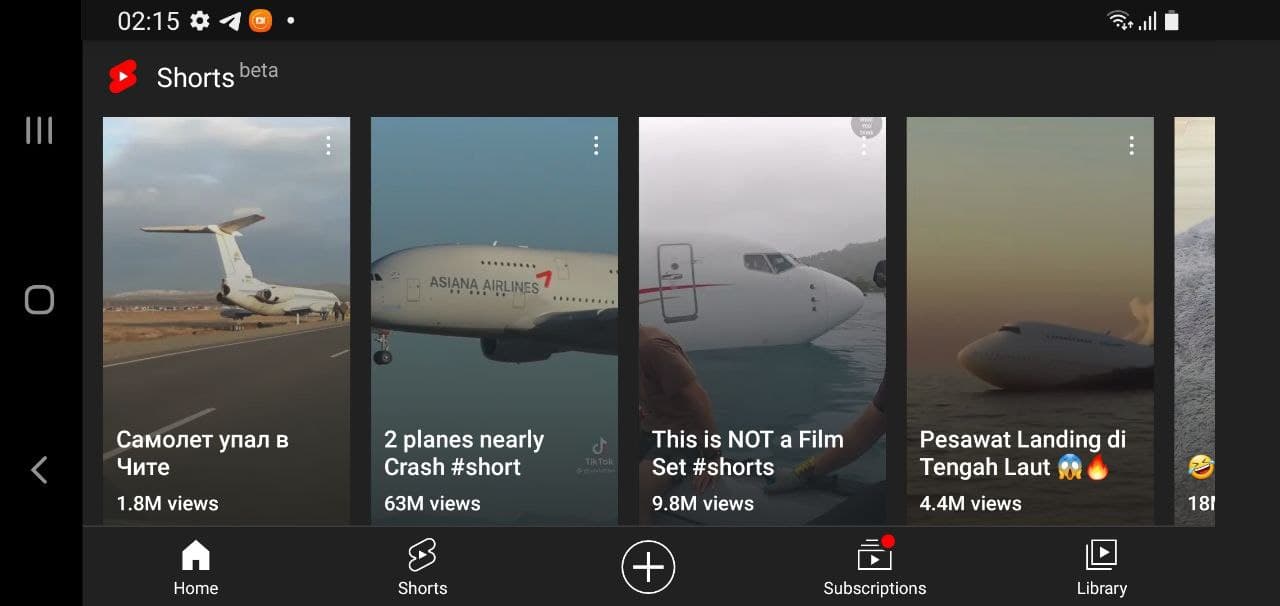Show more options for 'This is NOT a Film Set'
1280x606 pixels.
(x=864, y=147)
